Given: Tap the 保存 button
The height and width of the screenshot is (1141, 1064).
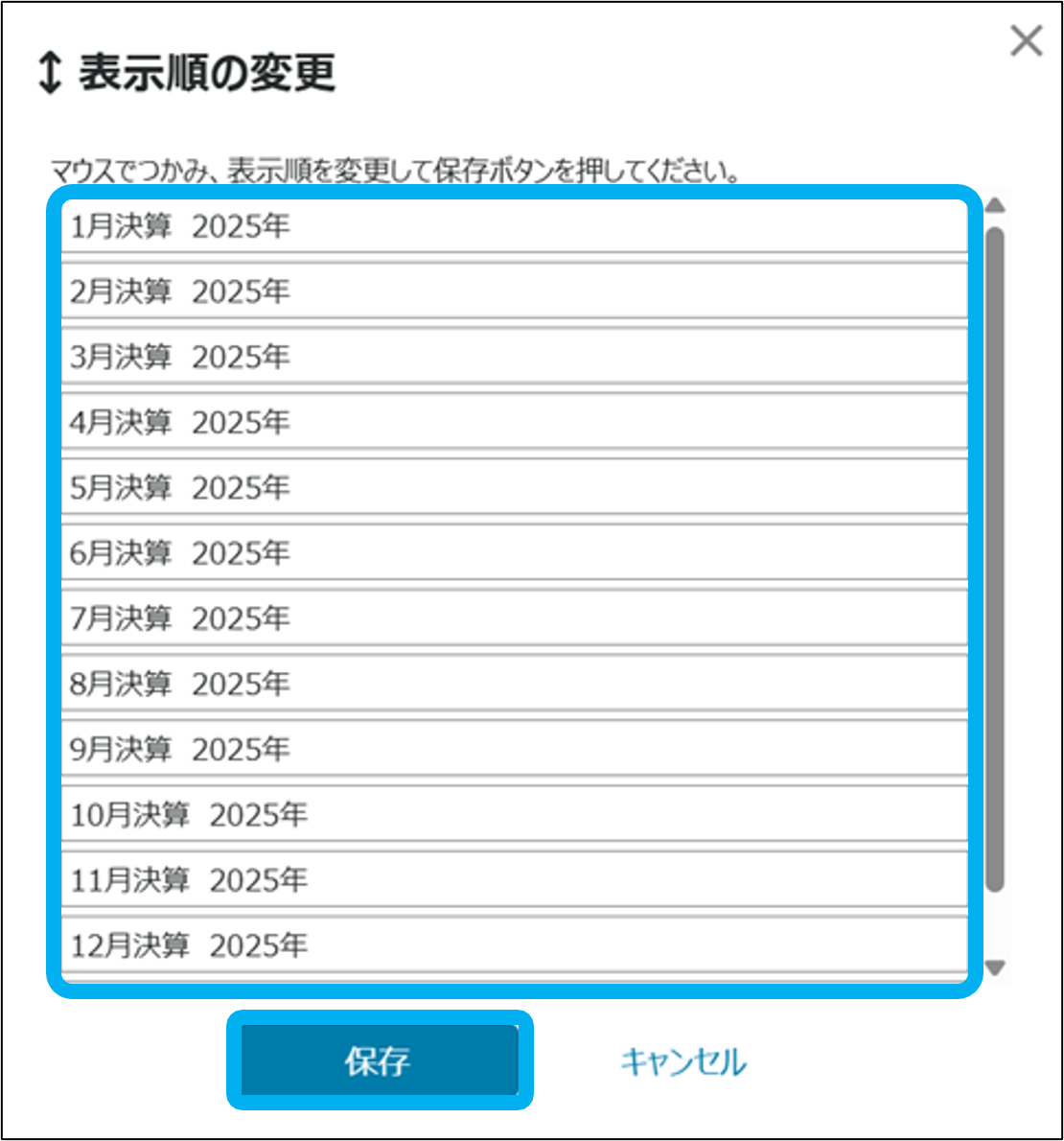Looking at the screenshot, I should pyautogui.click(x=379, y=1060).
